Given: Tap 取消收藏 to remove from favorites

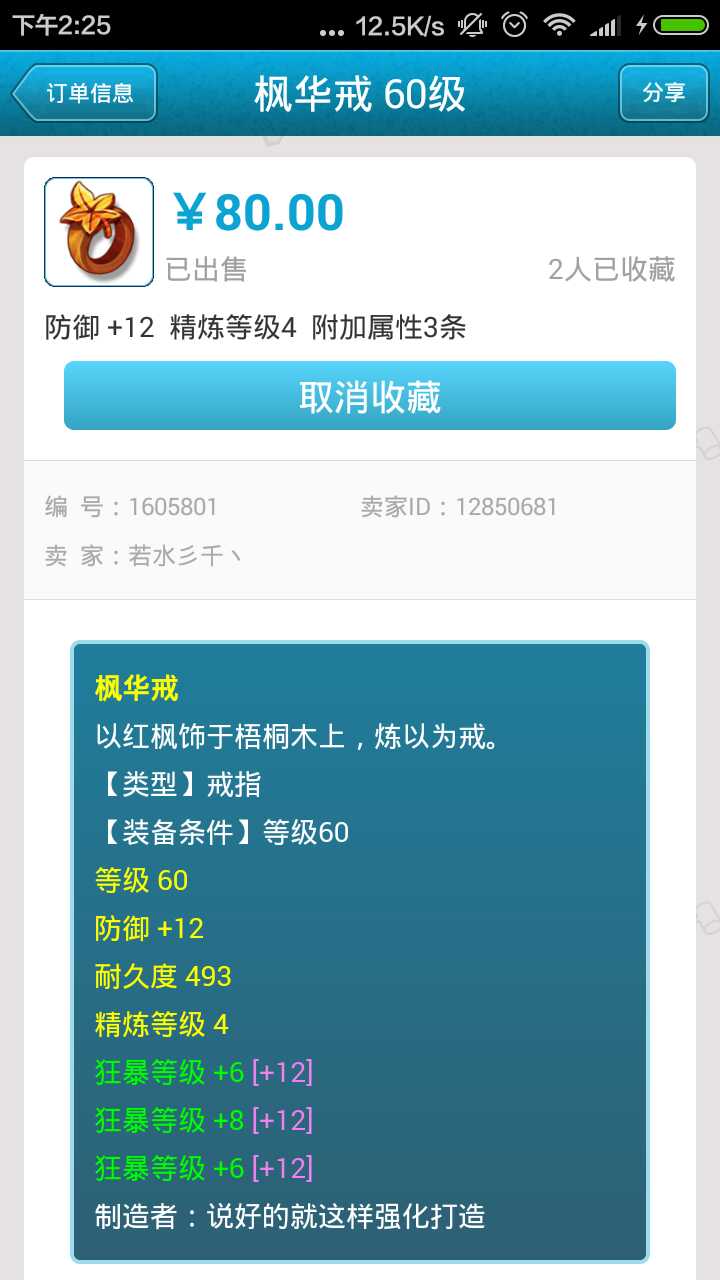Looking at the screenshot, I should (x=370, y=396).
